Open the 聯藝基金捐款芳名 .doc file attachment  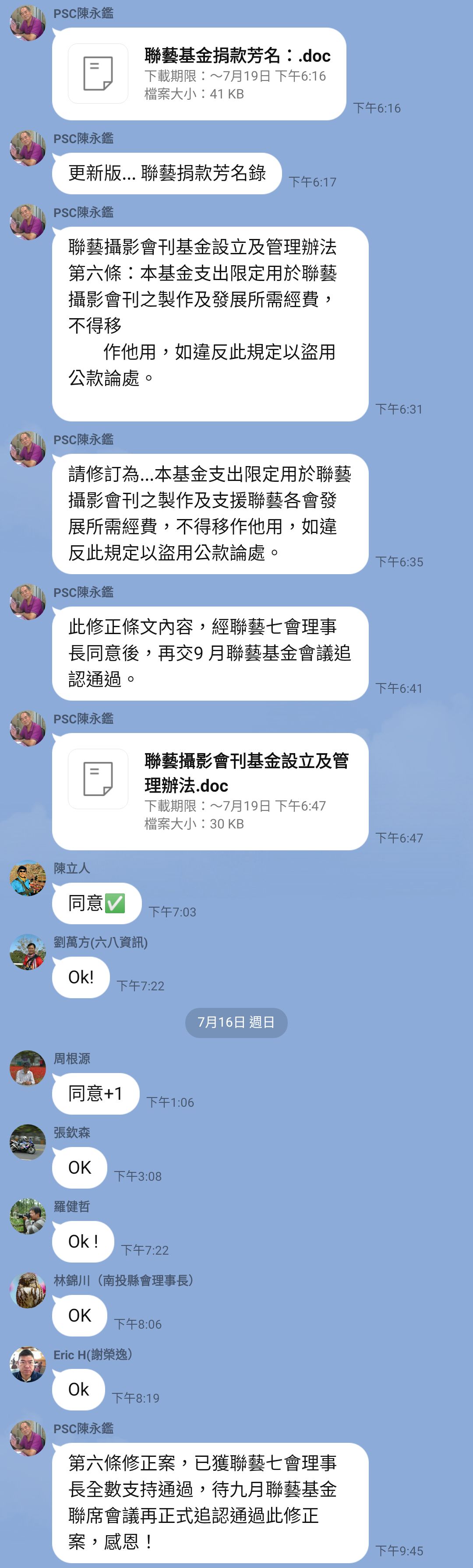(x=199, y=74)
